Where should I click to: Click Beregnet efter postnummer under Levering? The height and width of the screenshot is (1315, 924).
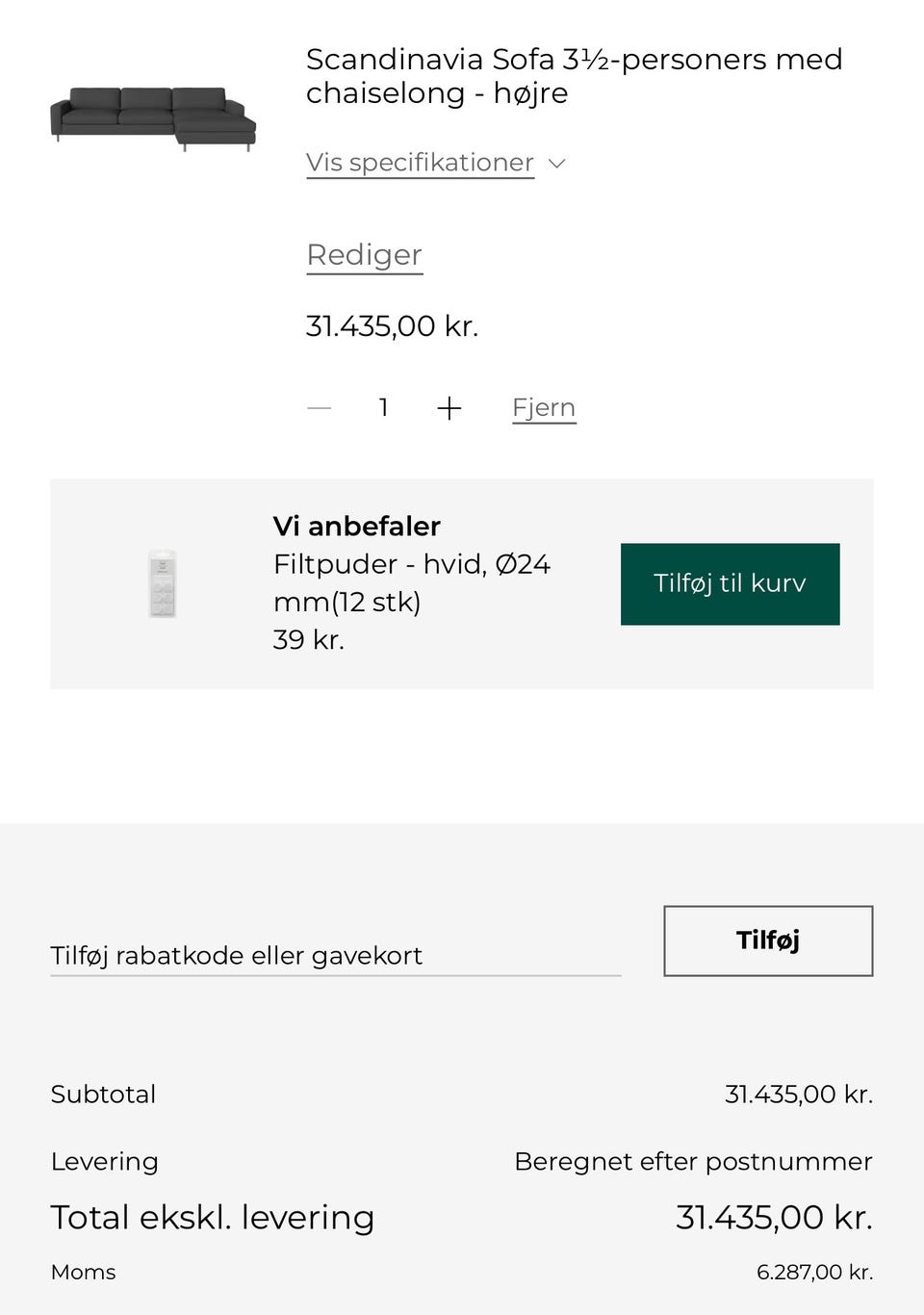click(x=692, y=1162)
